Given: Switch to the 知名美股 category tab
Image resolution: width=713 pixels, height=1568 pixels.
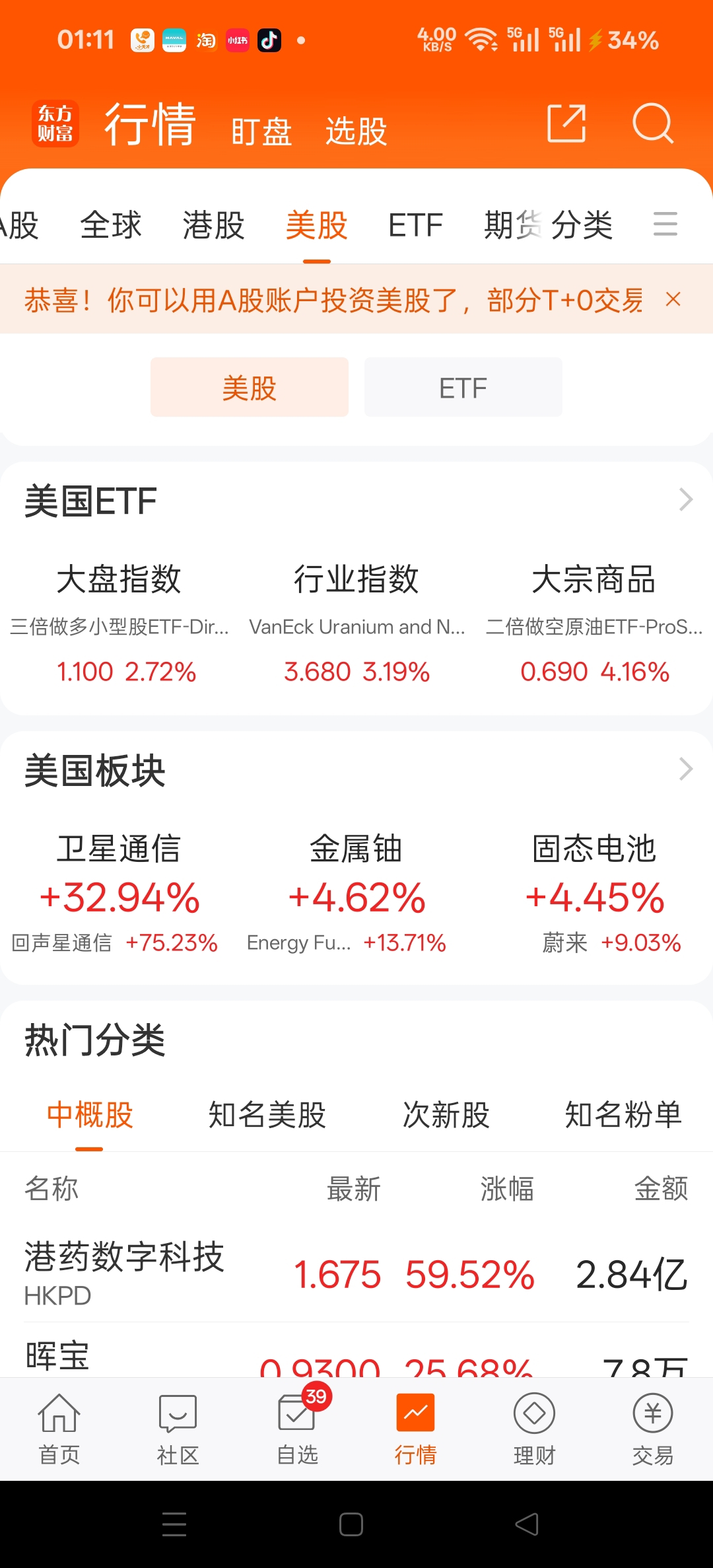Looking at the screenshot, I should (x=267, y=1115).
